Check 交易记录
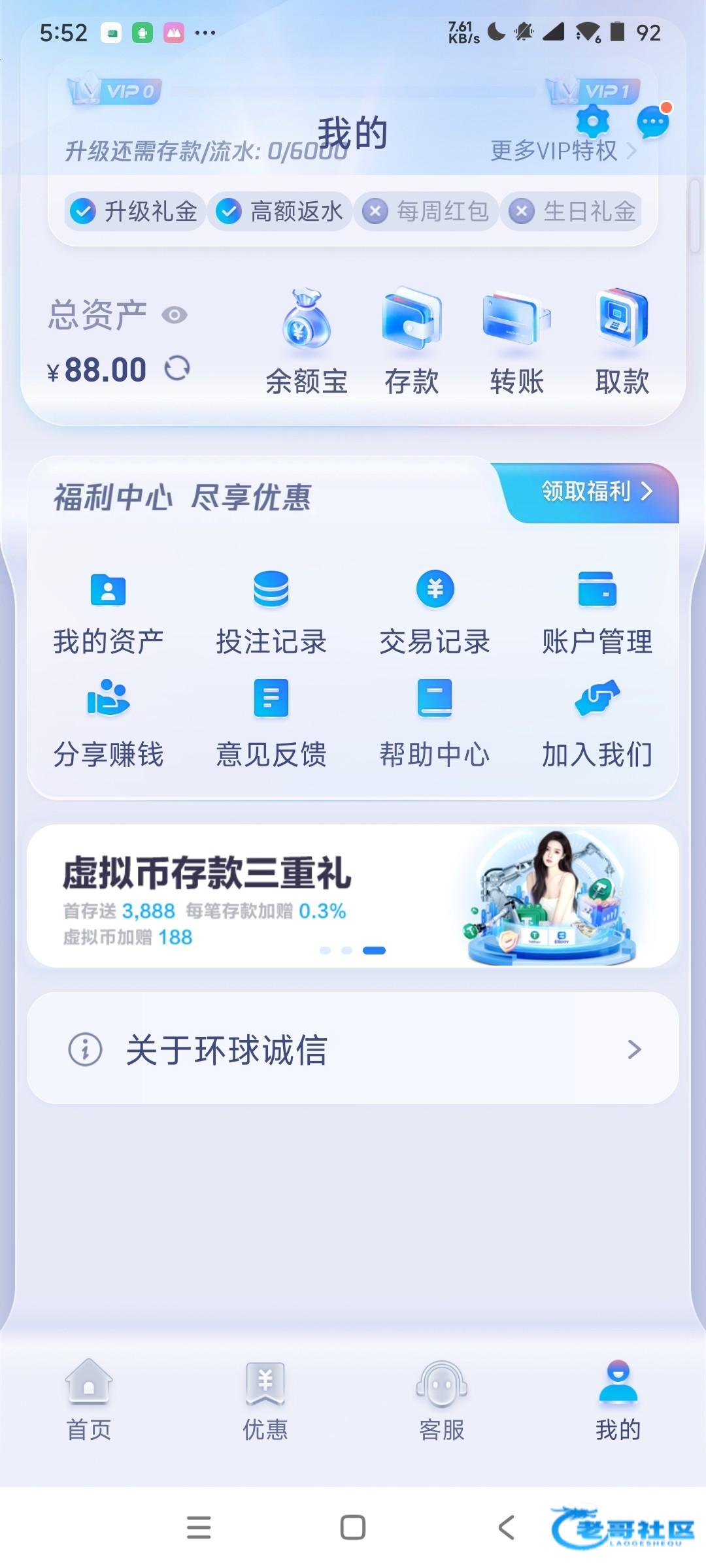Screen dimensions: 706x1568 click(x=435, y=613)
